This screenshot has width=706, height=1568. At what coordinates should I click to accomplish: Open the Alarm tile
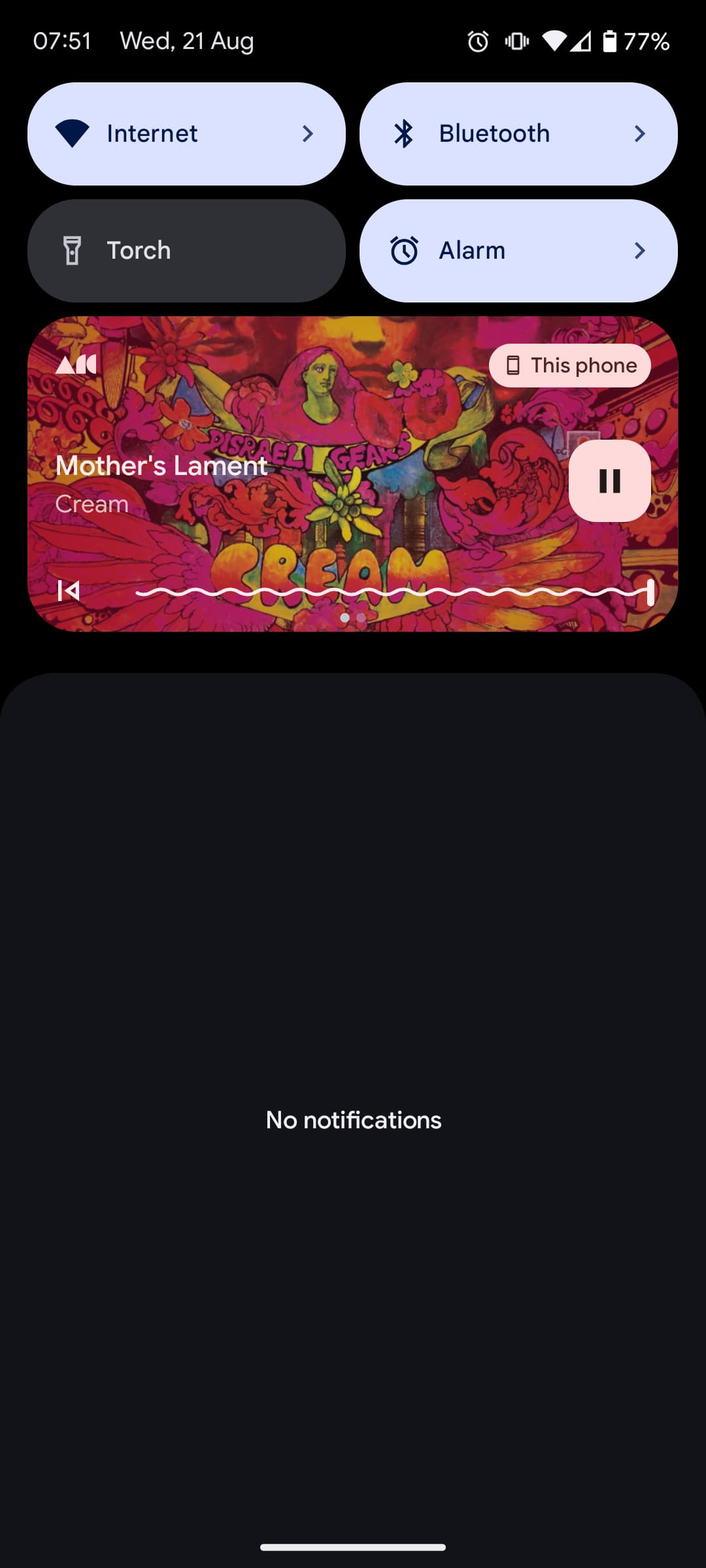coord(518,251)
